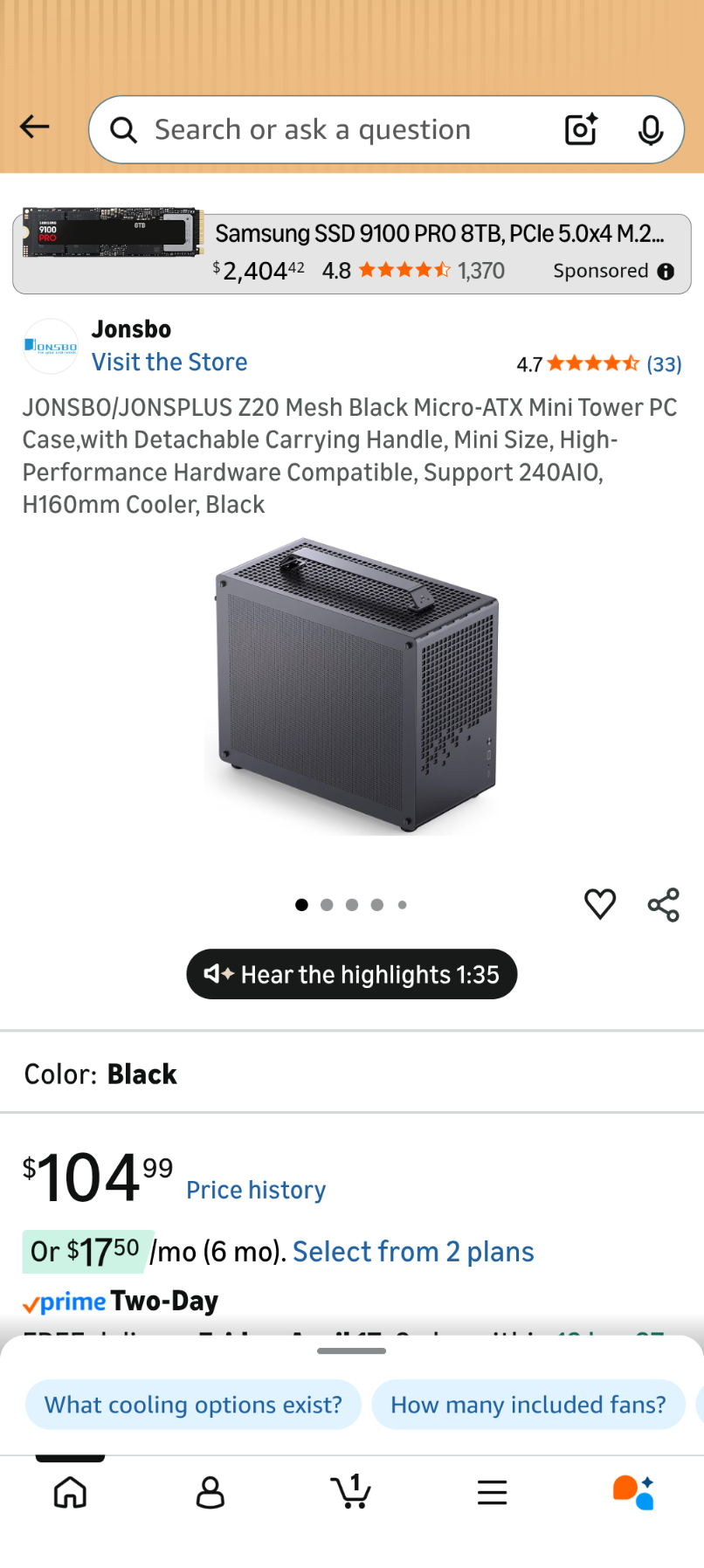Ask How many included fans
Image resolution: width=704 pixels, height=1568 pixels.
[528, 1405]
